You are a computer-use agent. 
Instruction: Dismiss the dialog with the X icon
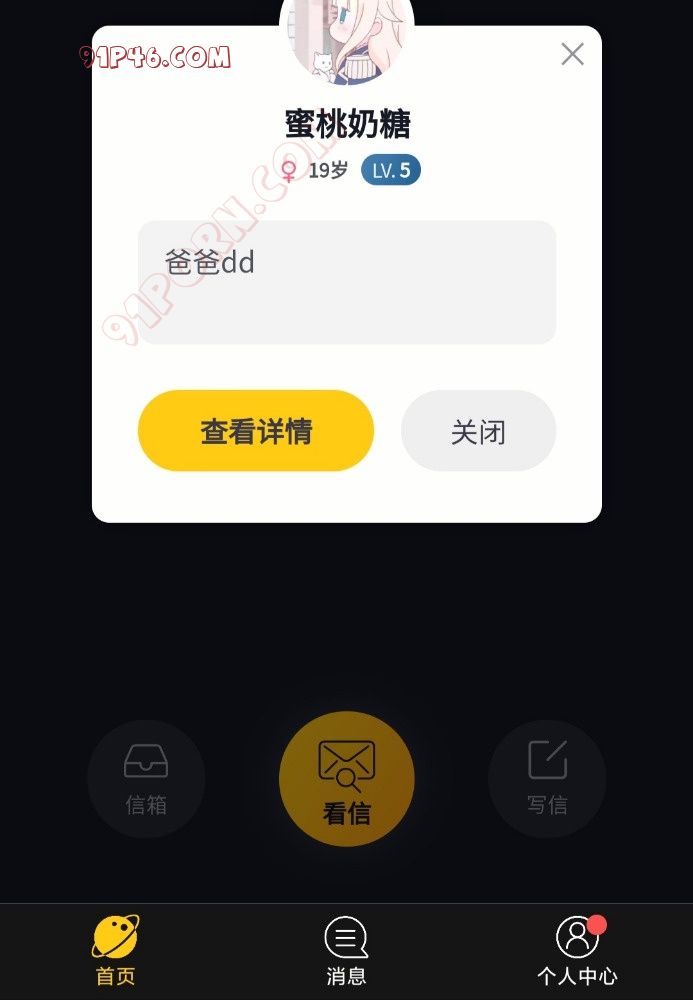pos(572,54)
